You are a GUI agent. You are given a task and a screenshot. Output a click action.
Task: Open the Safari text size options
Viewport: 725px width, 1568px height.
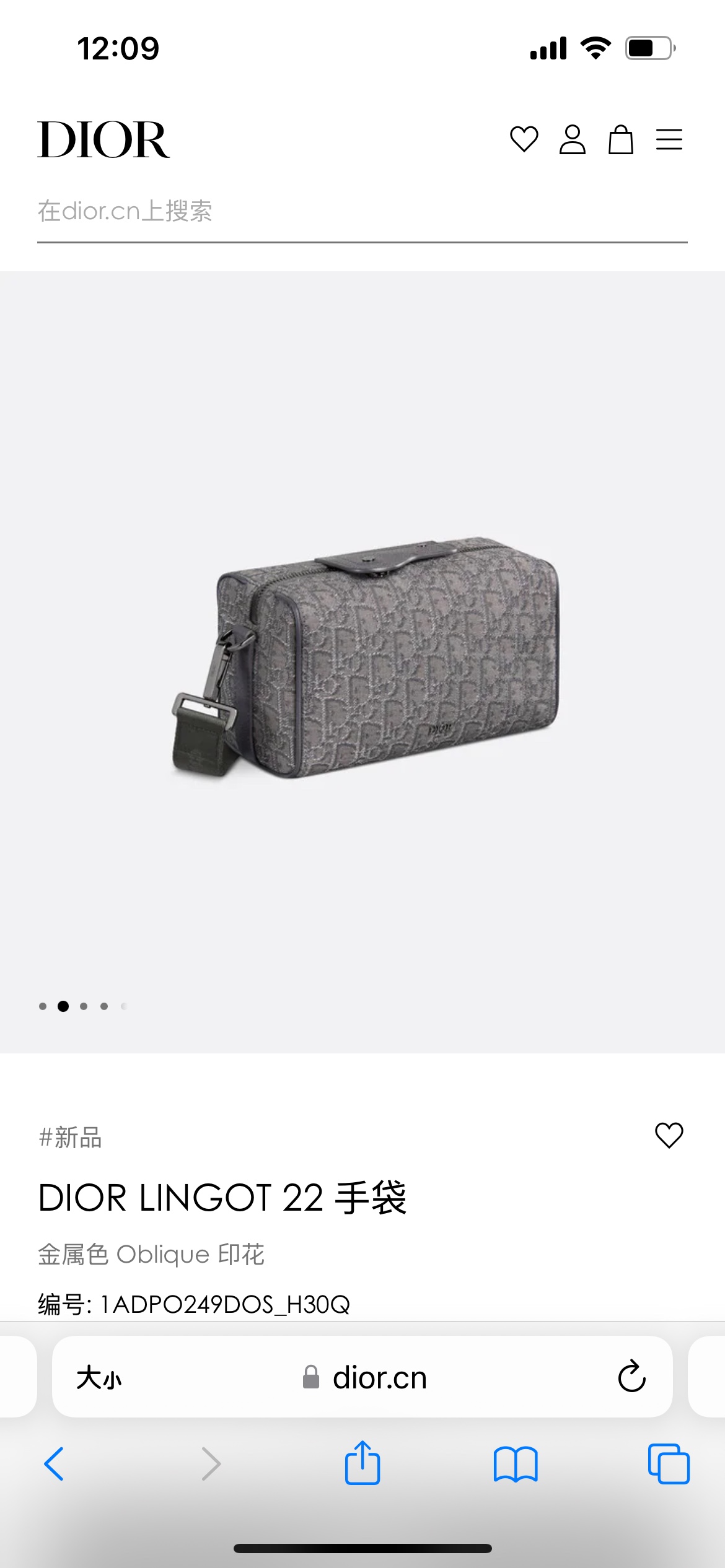tap(99, 1378)
